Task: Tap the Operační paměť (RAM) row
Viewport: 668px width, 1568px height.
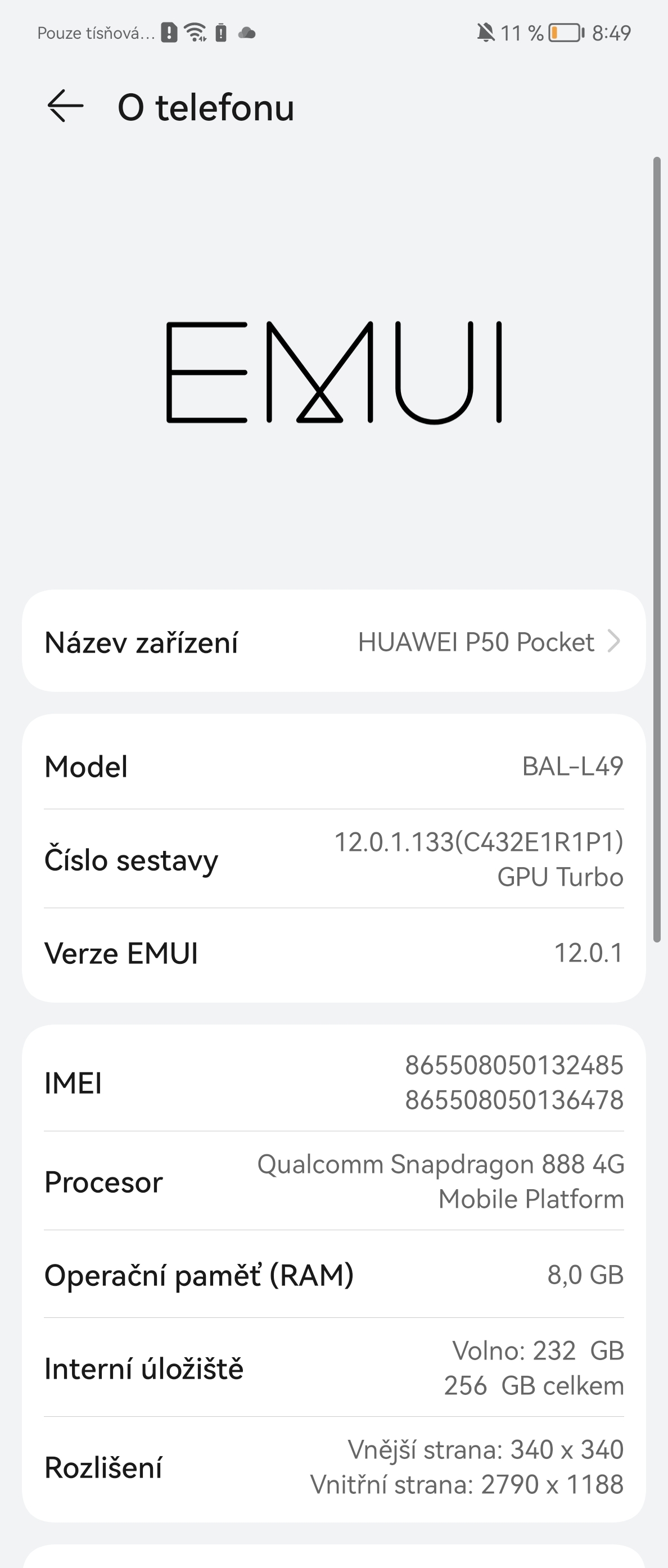Action: point(333,1274)
